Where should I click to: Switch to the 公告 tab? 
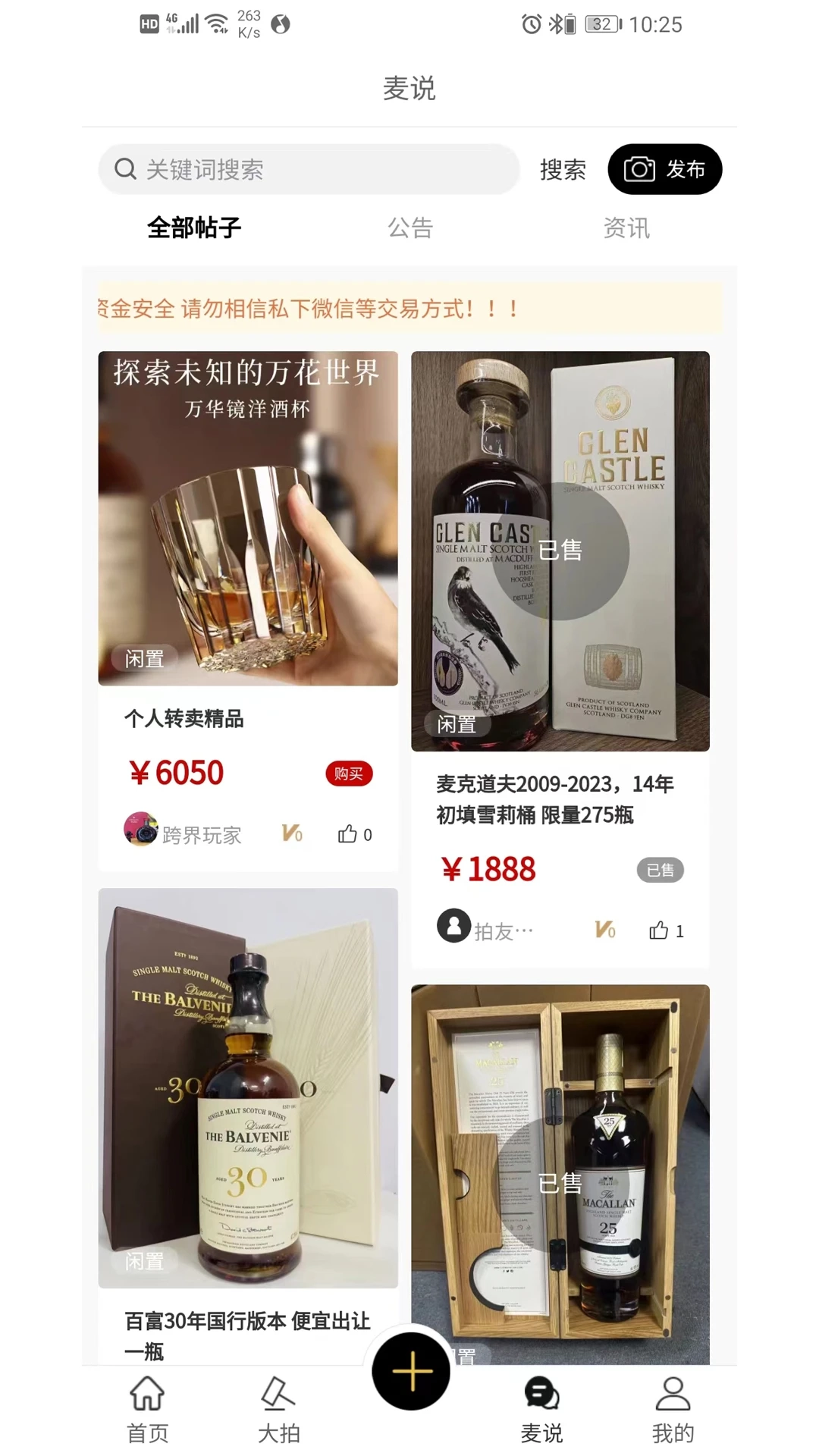(410, 227)
